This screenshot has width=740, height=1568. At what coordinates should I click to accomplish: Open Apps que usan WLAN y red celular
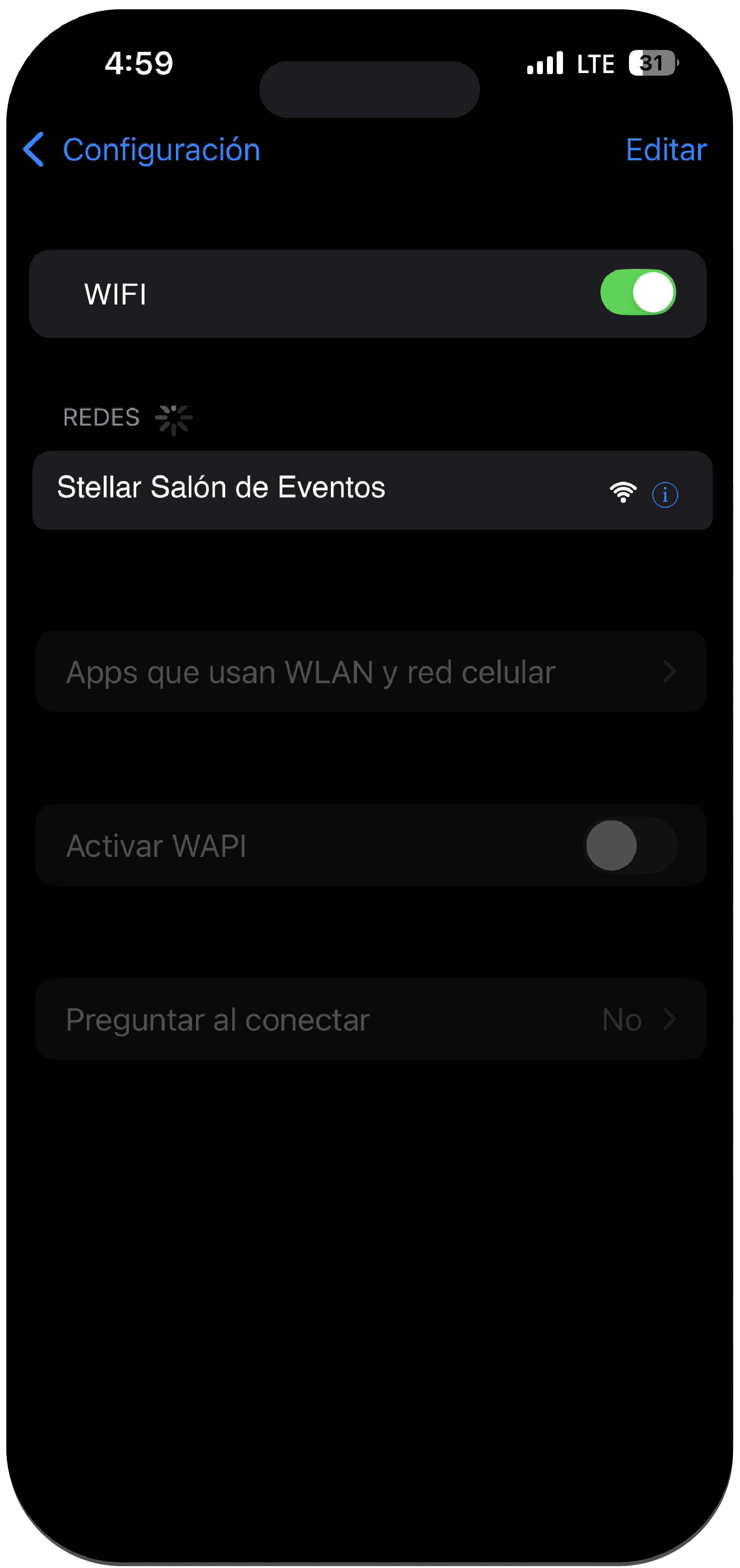coord(370,672)
